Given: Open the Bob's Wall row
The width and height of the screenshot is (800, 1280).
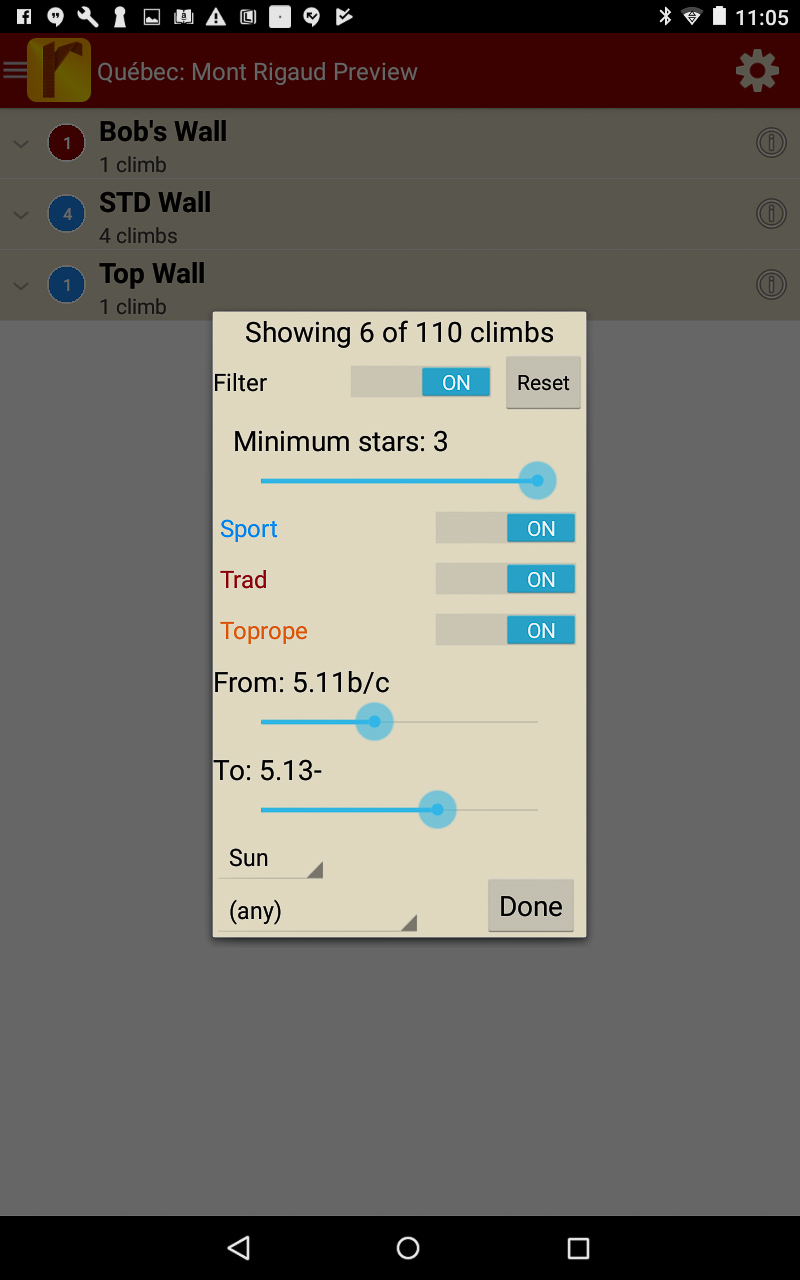Looking at the screenshot, I should pos(400,145).
